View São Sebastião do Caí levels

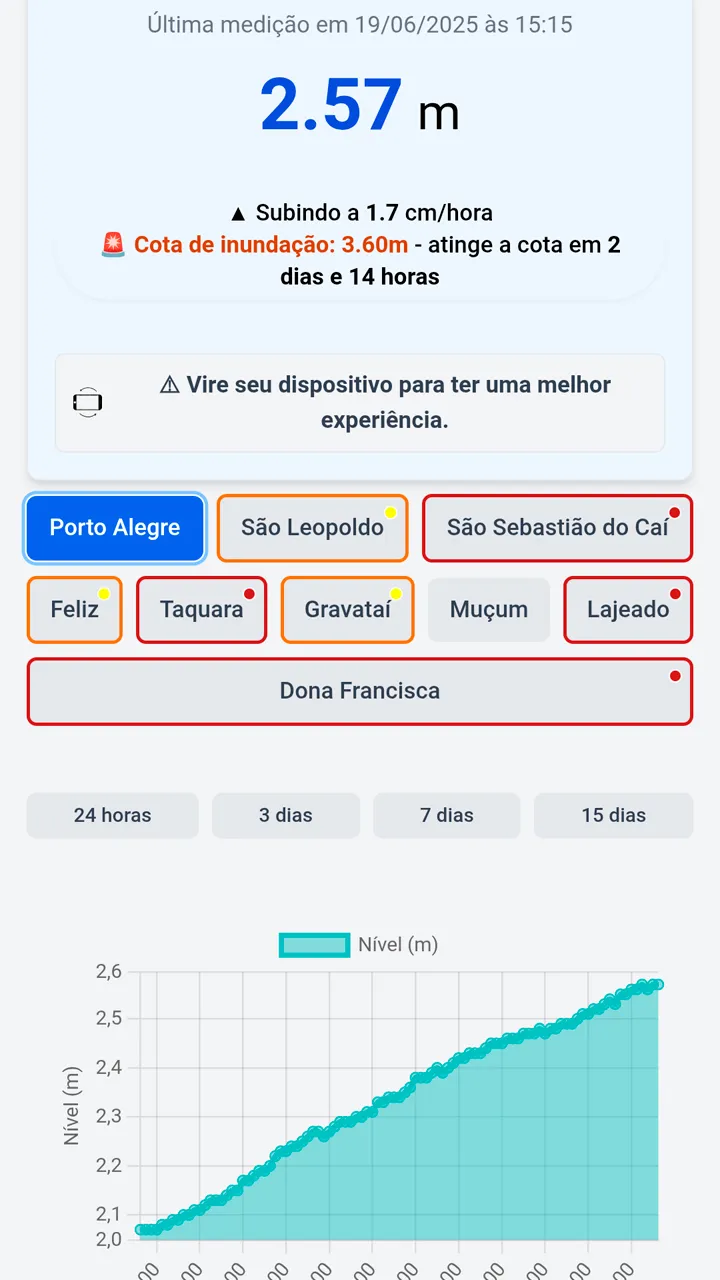[557, 528]
